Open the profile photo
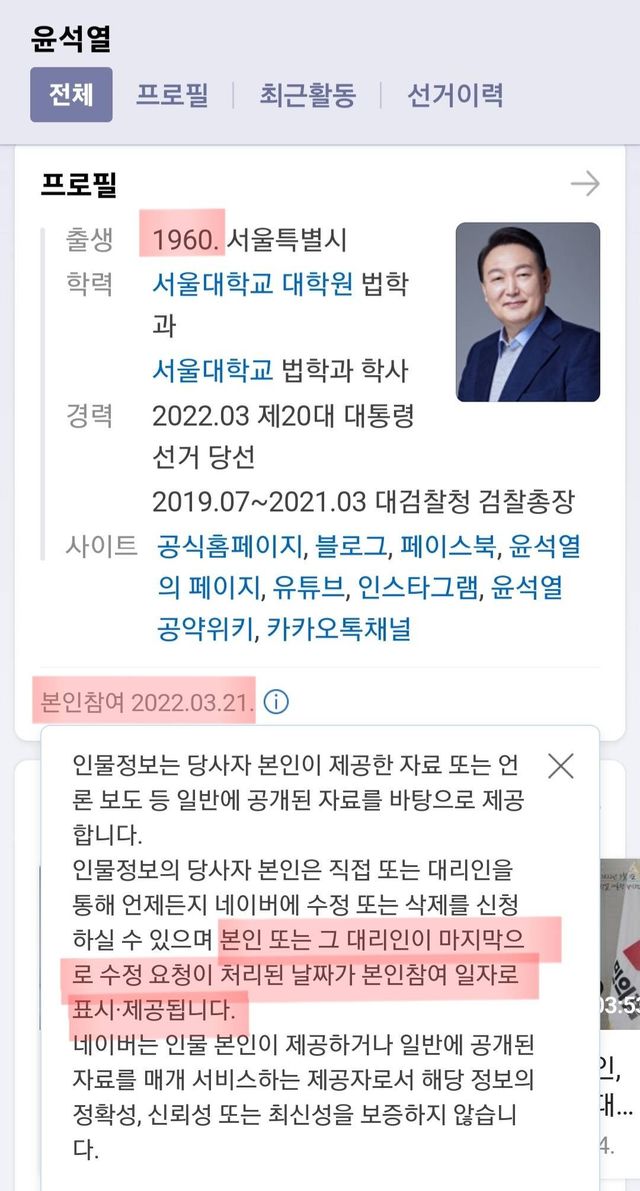The image size is (640, 1191). point(528,311)
